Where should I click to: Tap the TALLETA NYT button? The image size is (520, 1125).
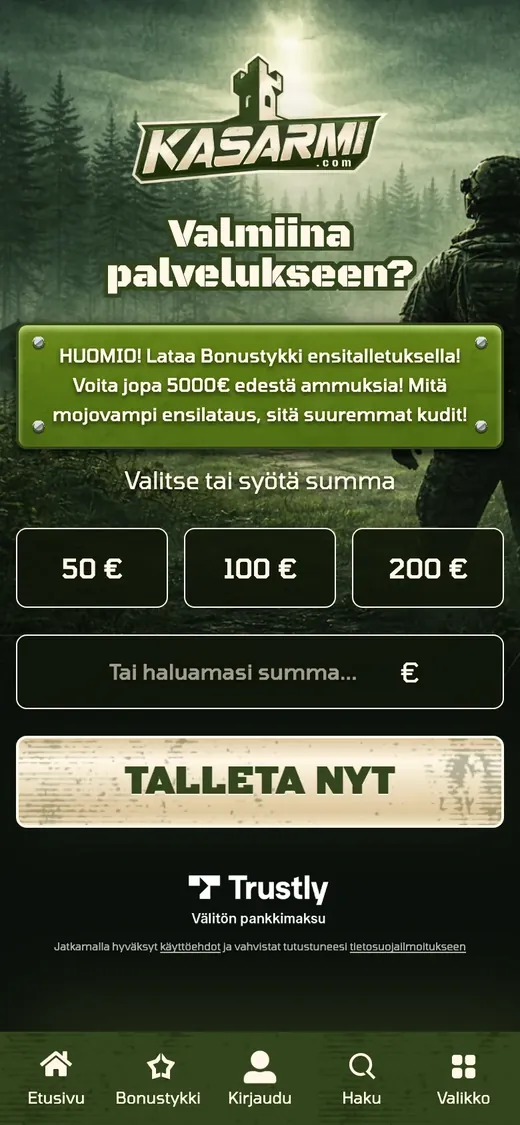tap(260, 781)
